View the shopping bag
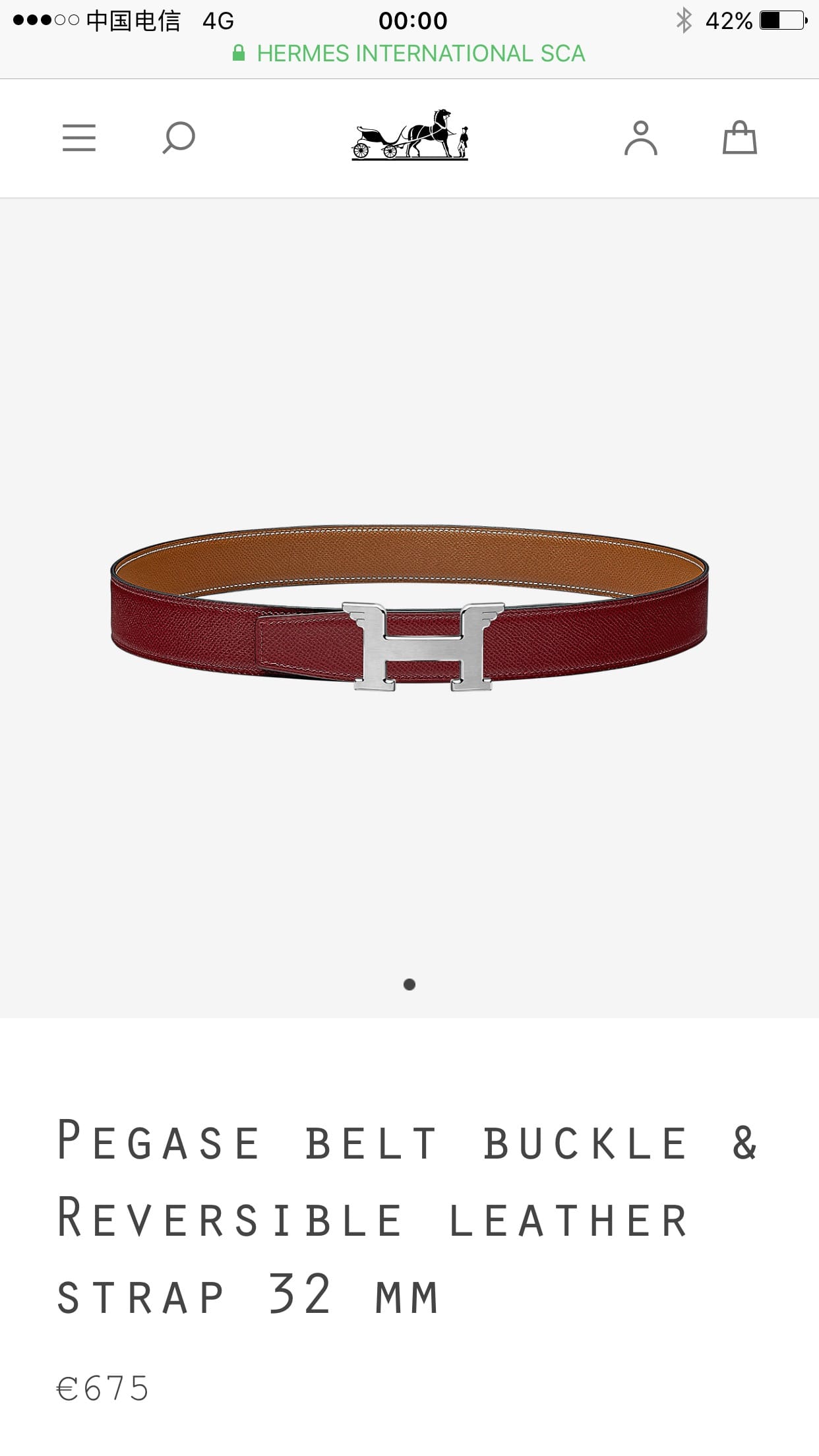The height and width of the screenshot is (1456, 819). [x=739, y=138]
